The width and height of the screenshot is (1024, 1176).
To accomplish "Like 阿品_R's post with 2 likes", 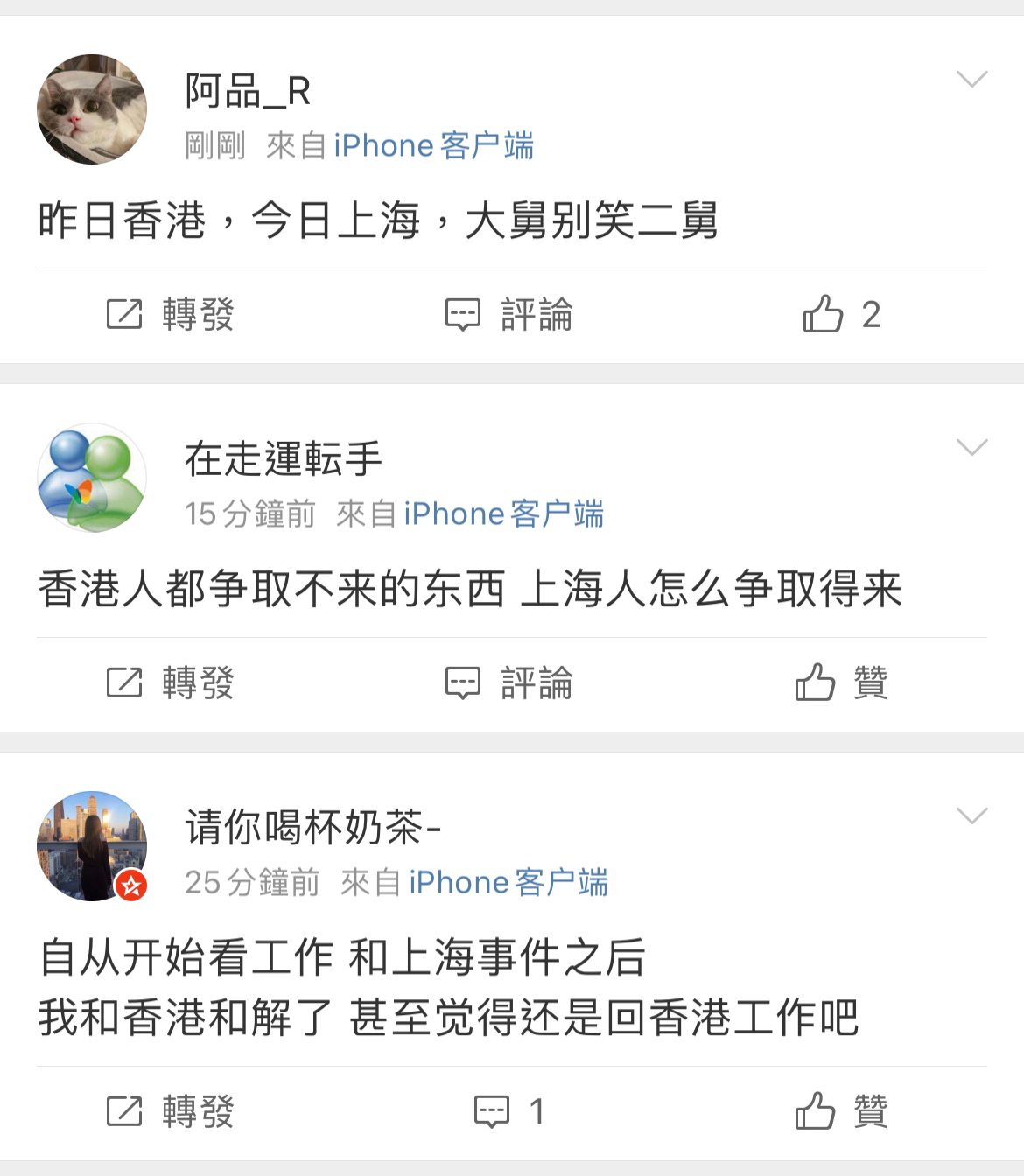I will point(841,315).
